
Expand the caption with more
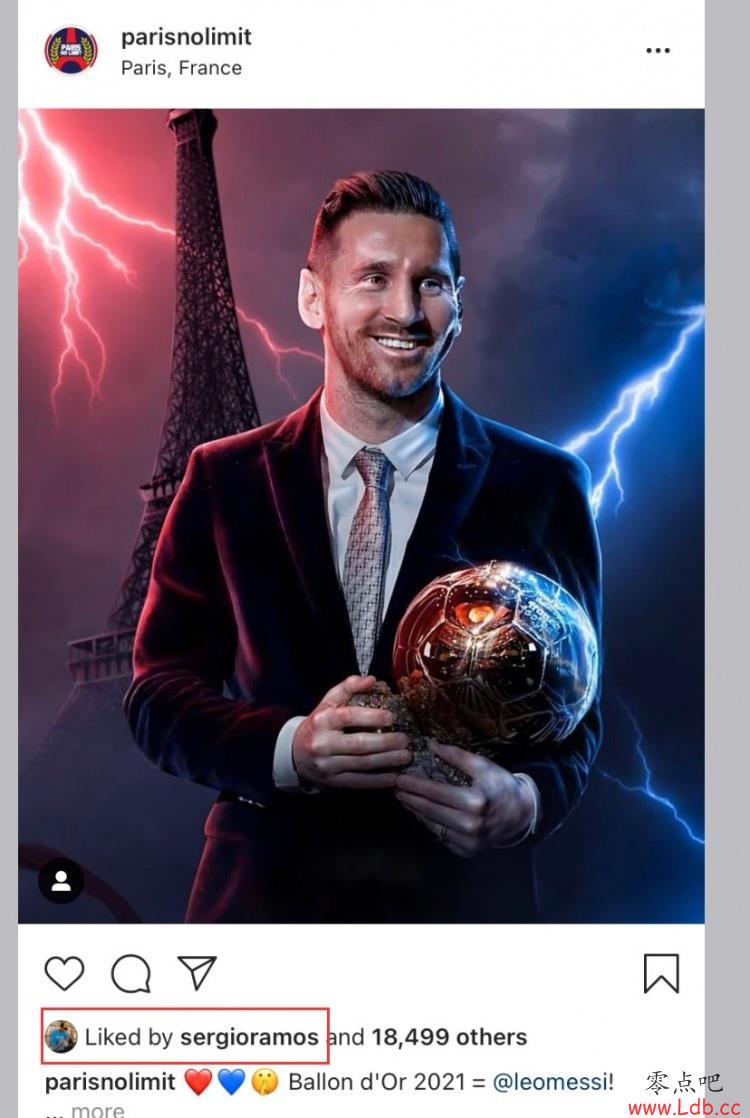click(x=97, y=1110)
